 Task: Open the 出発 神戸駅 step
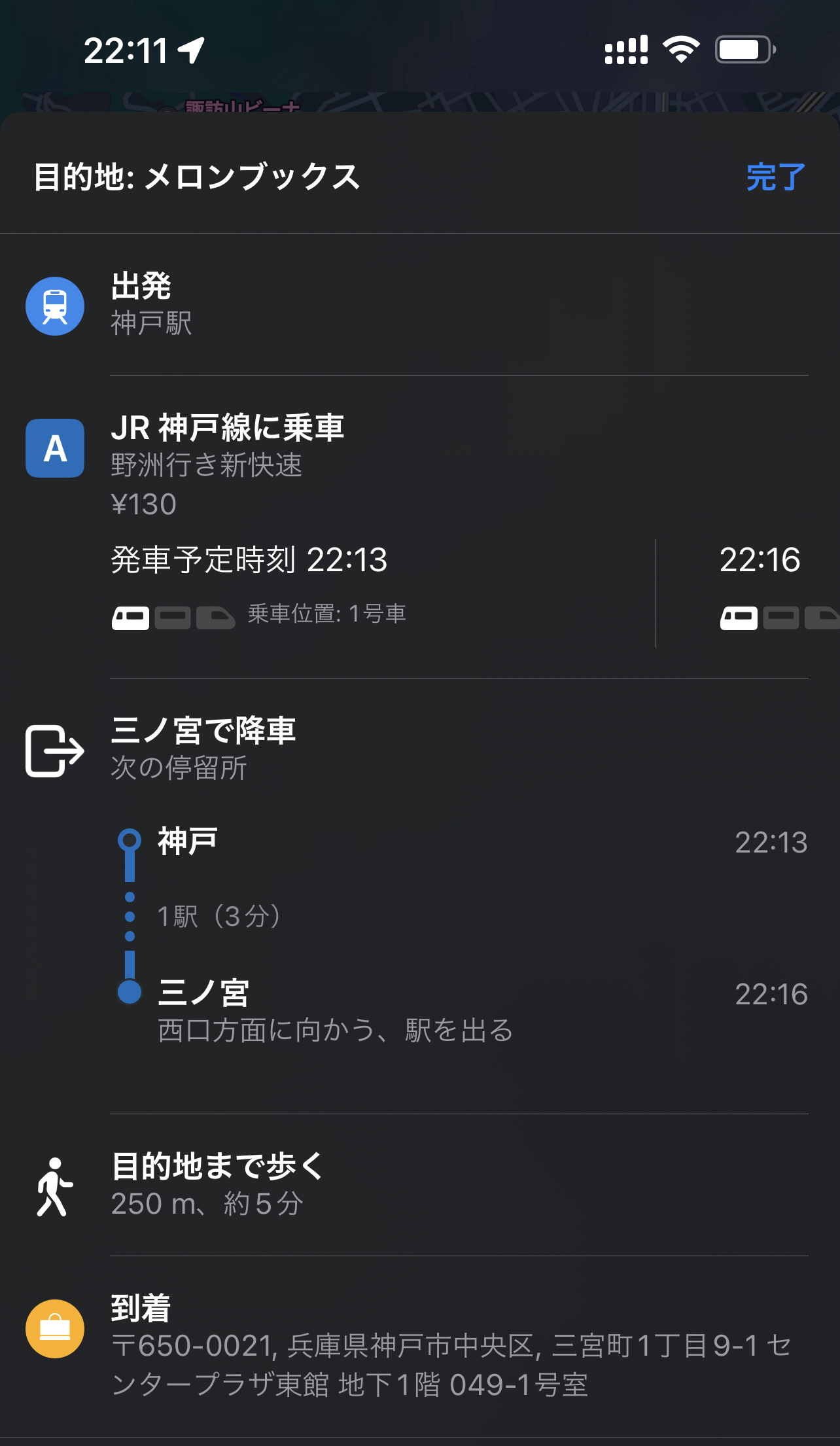click(420, 305)
